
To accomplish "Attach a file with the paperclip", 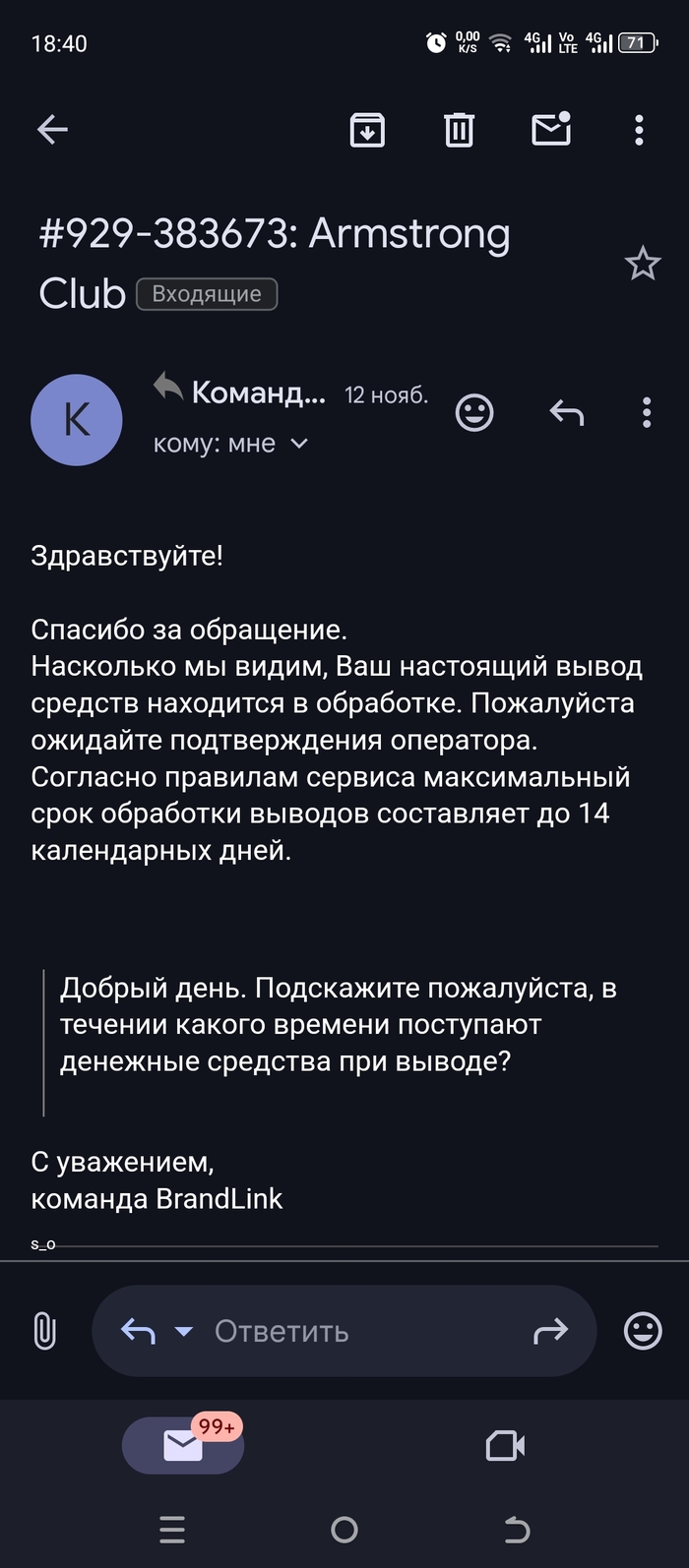I will 44,1331.
